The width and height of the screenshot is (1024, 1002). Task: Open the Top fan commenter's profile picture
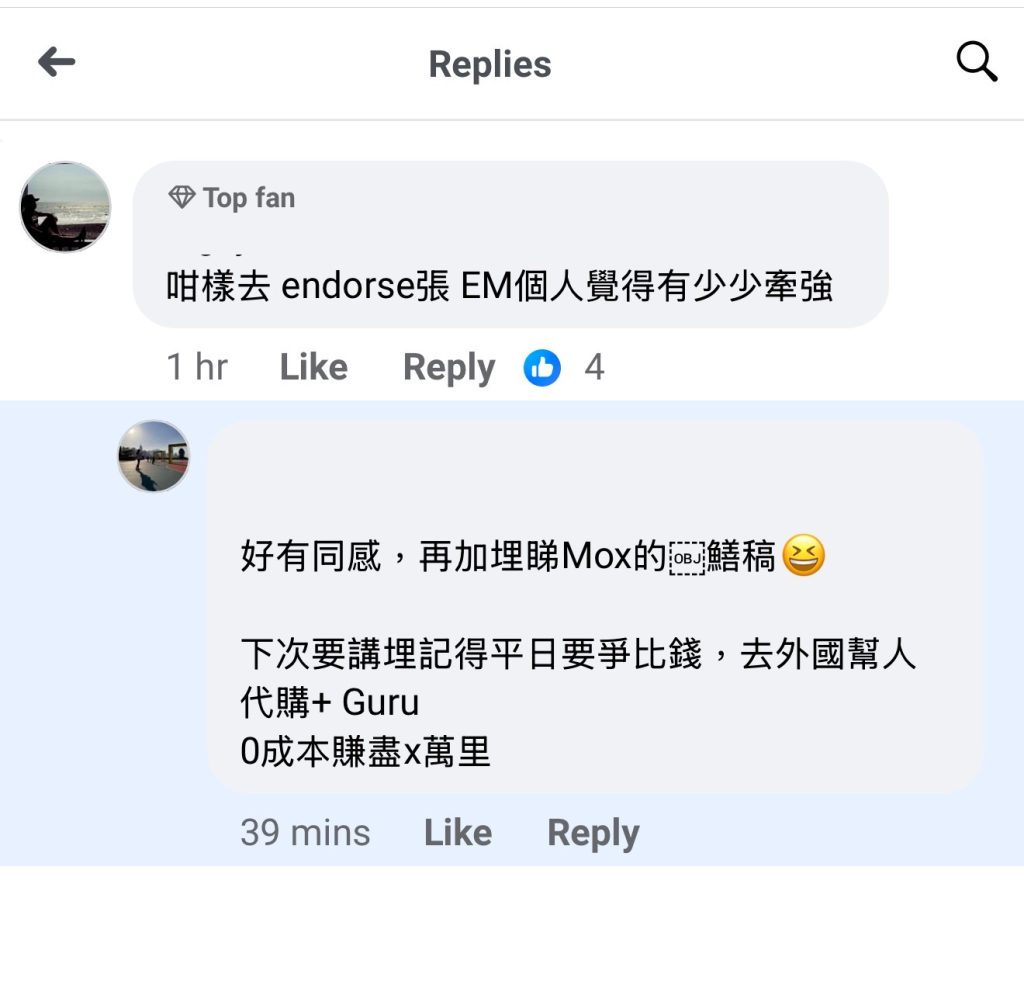point(65,207)
